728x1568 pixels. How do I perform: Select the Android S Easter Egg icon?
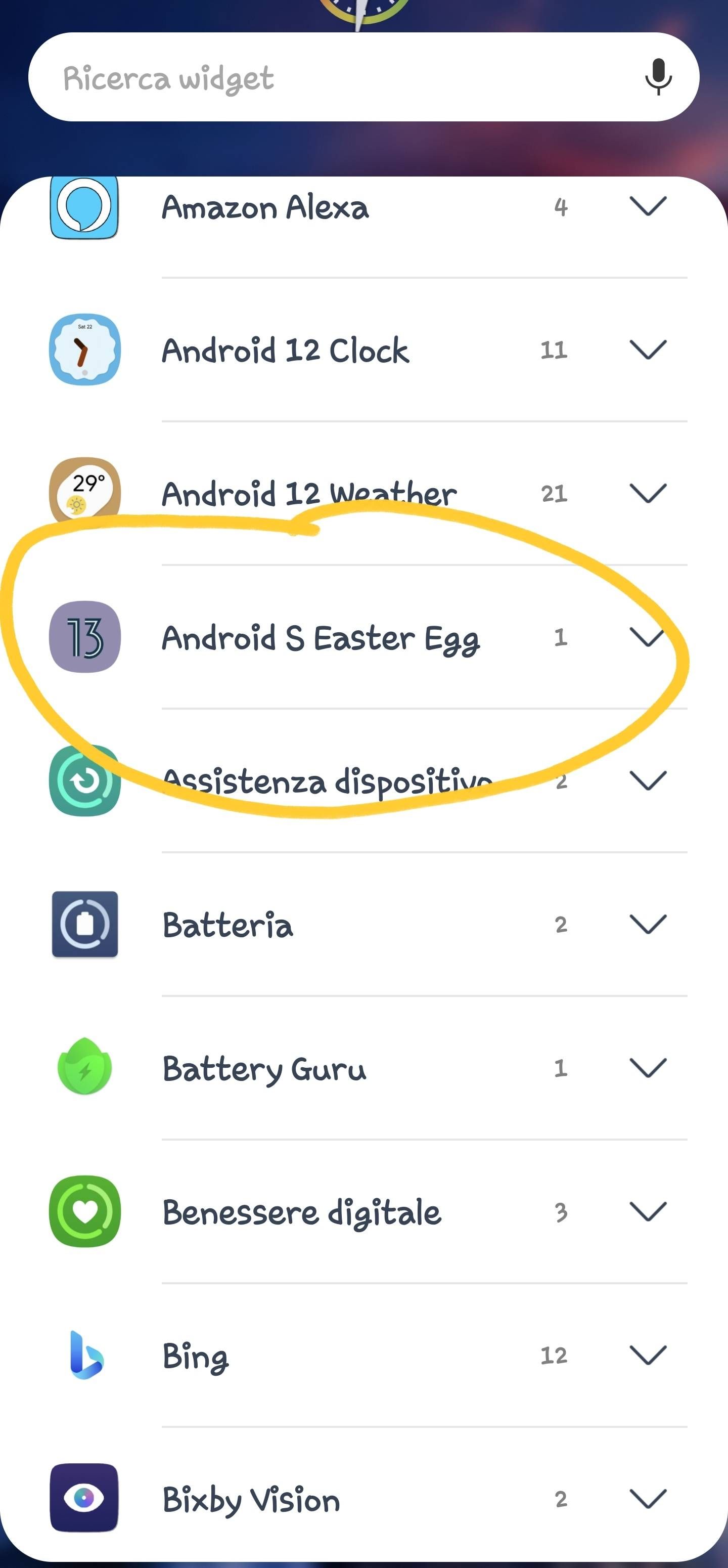click(x=85, y=638)
